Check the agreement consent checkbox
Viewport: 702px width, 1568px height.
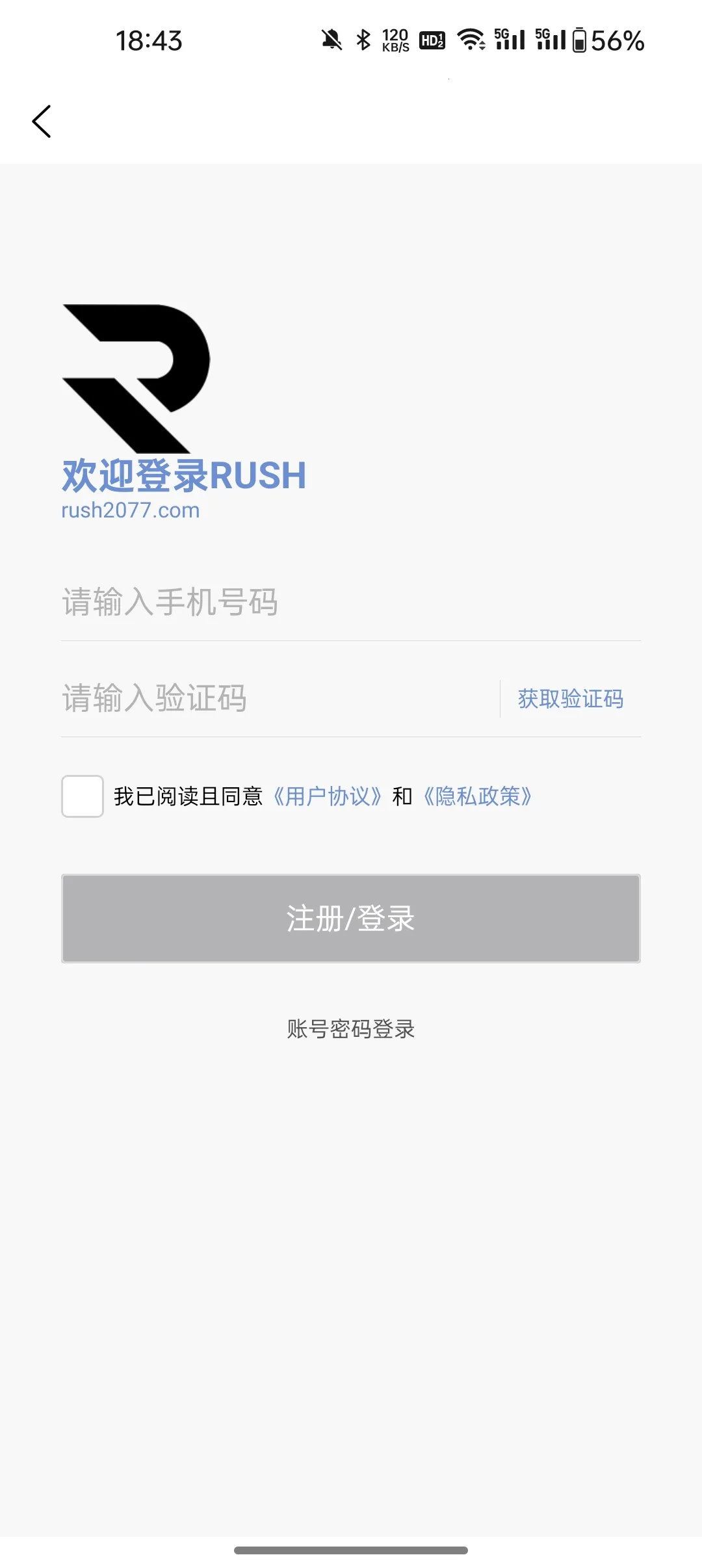(83, 796)
